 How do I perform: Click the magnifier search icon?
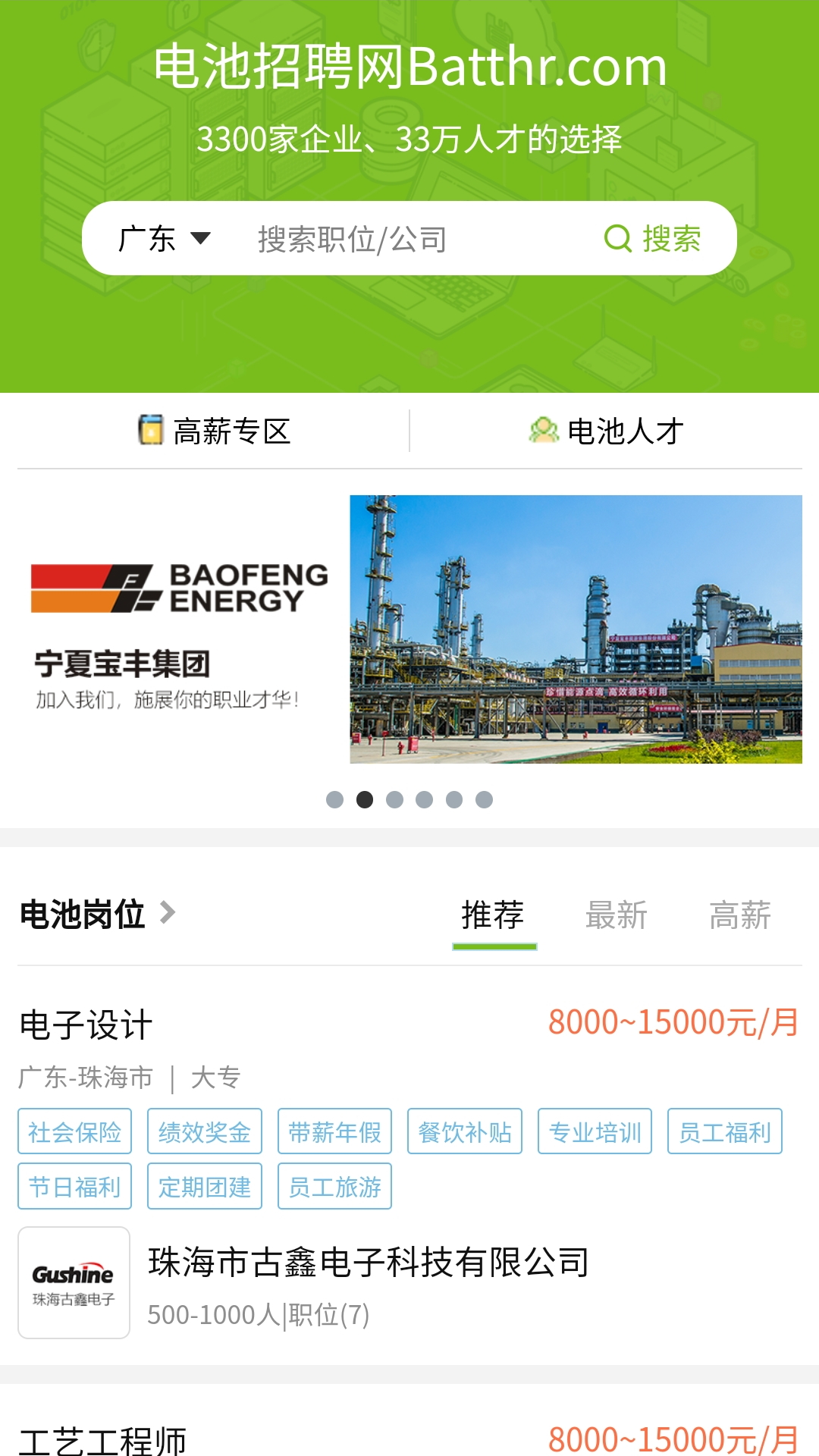click(618, 237)
